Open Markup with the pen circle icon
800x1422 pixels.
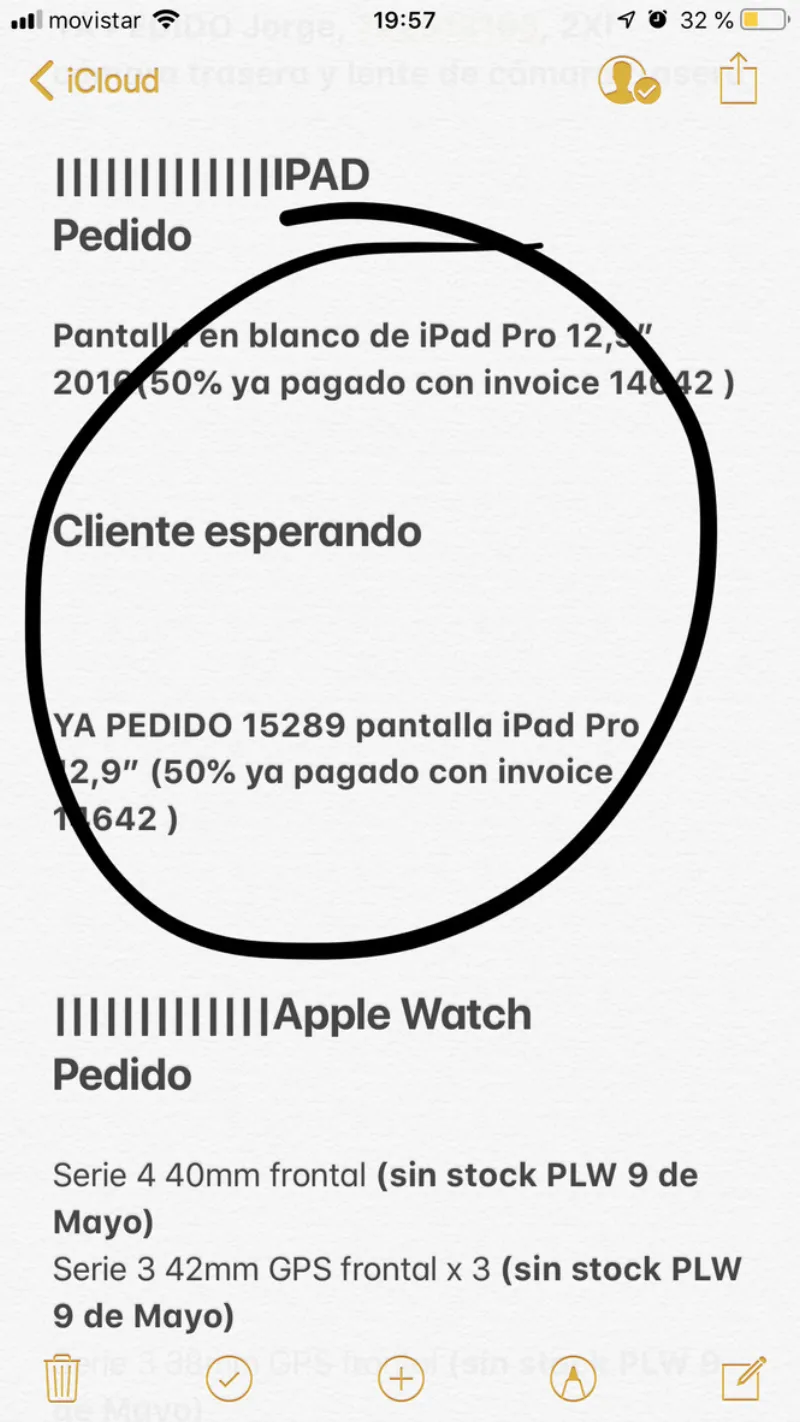coord(571,1377)
